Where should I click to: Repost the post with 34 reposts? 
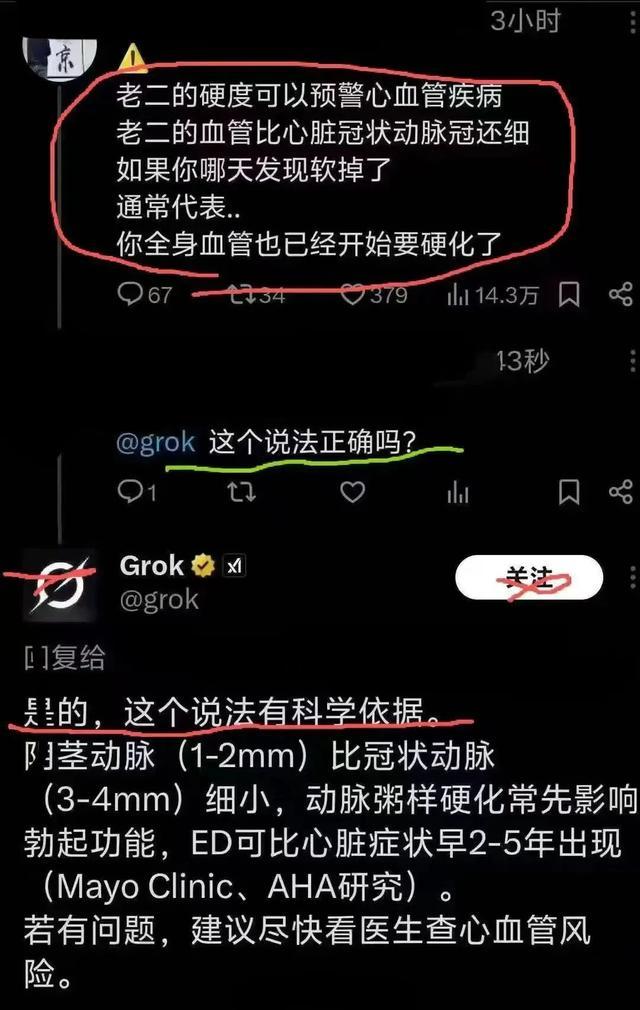tap(242, 294)
